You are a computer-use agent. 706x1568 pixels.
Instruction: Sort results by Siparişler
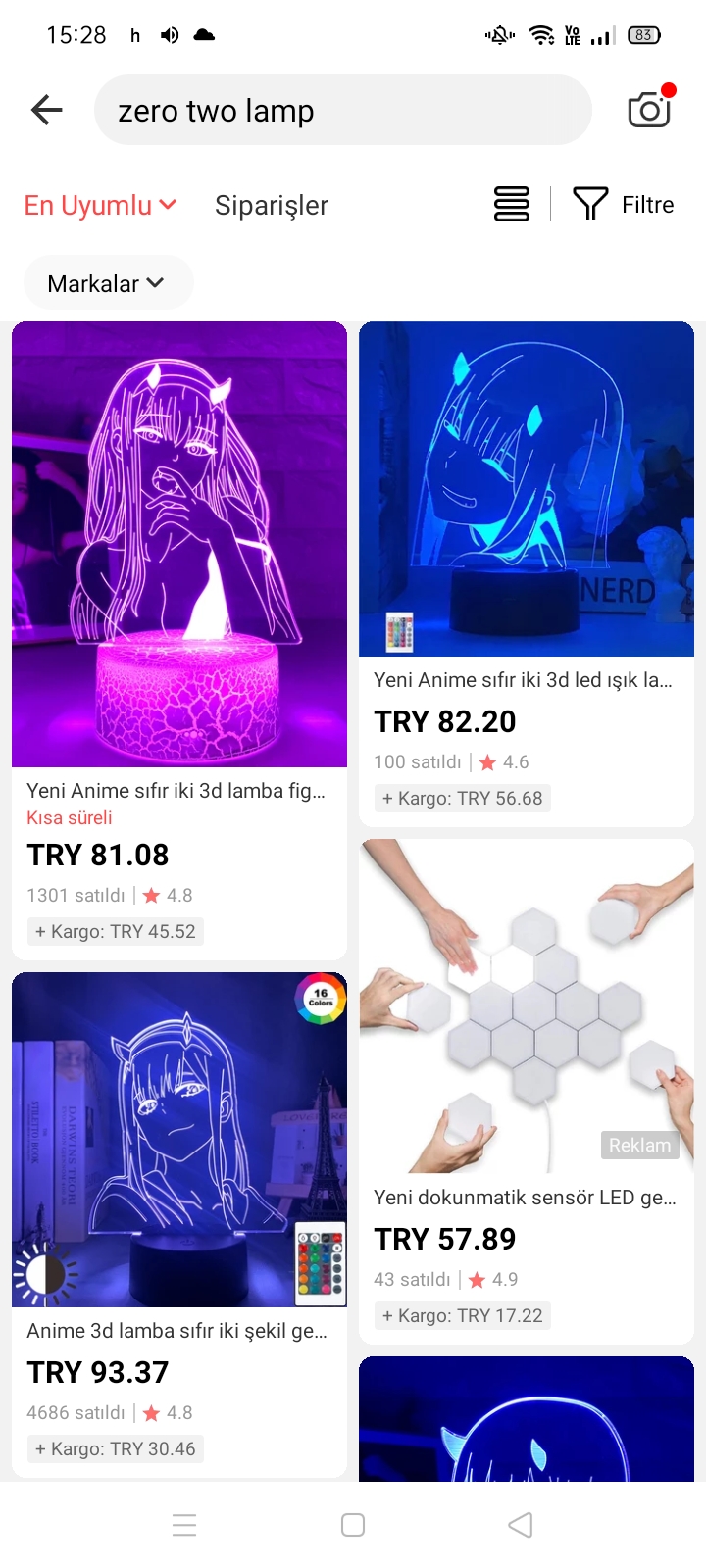[x=272, y=205]
